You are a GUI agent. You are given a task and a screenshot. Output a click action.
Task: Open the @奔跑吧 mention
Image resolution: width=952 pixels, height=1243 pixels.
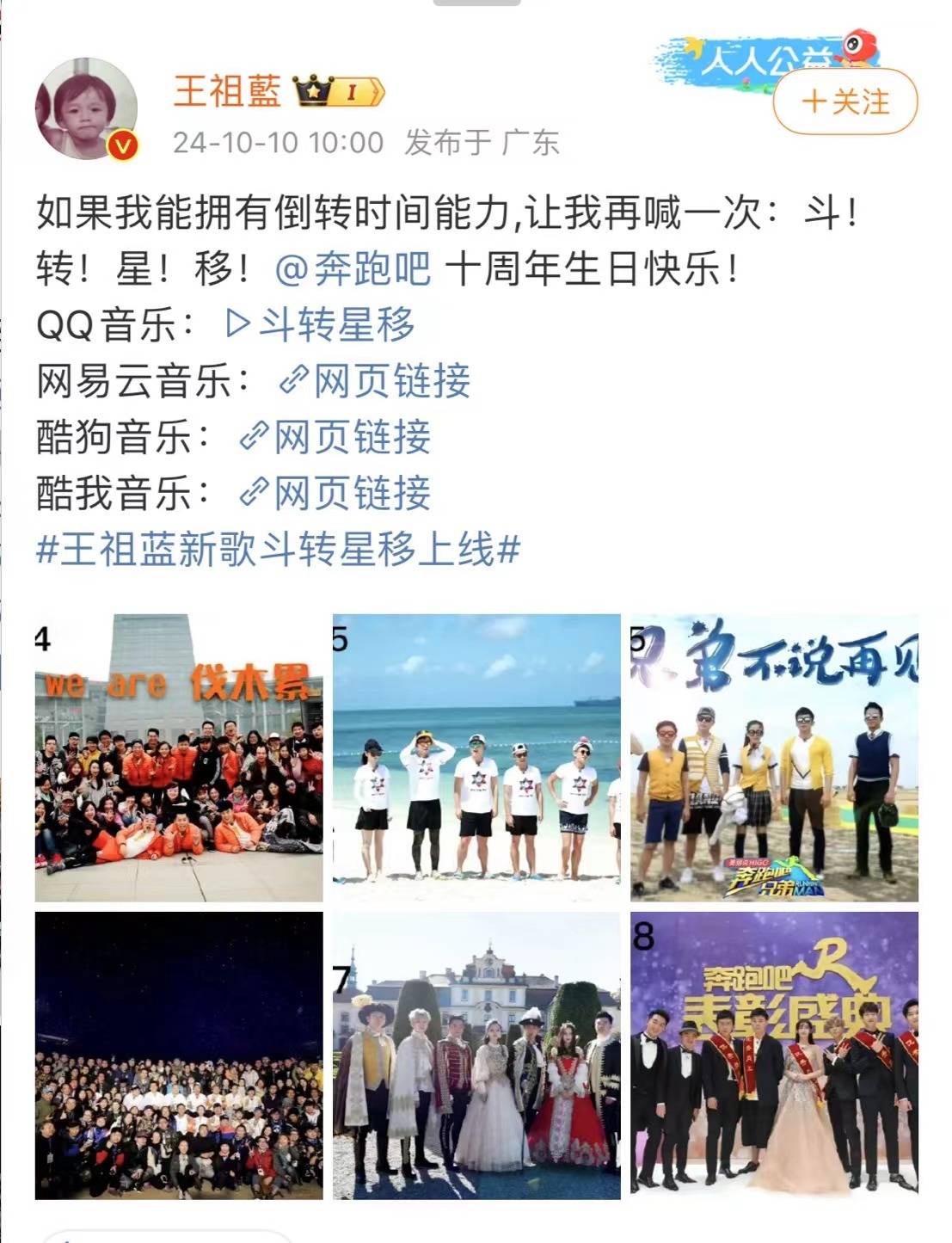tap(353, 269)
